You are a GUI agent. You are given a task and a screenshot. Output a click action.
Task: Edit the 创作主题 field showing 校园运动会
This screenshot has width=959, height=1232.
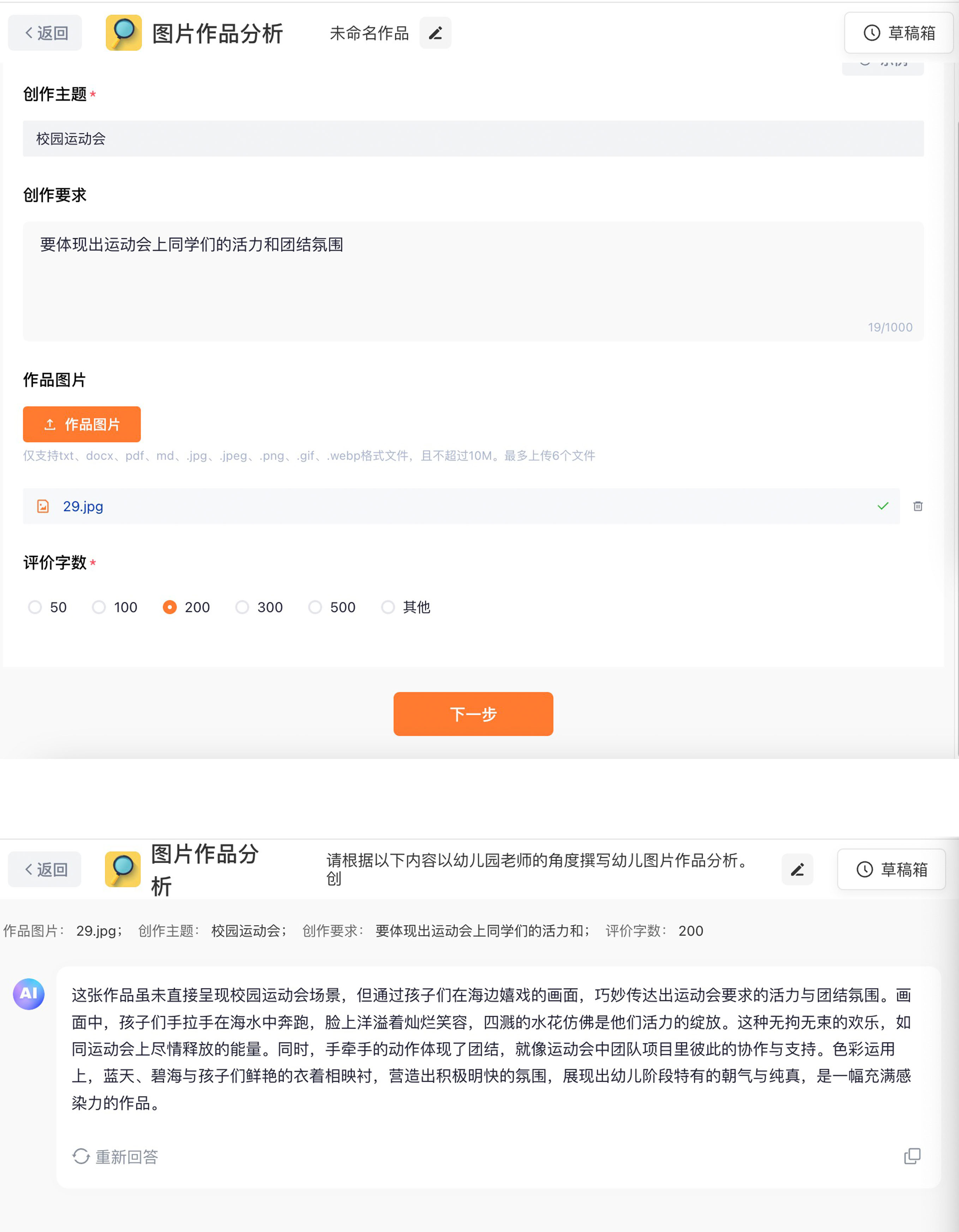pyautogui.click(x=473, y=139)
